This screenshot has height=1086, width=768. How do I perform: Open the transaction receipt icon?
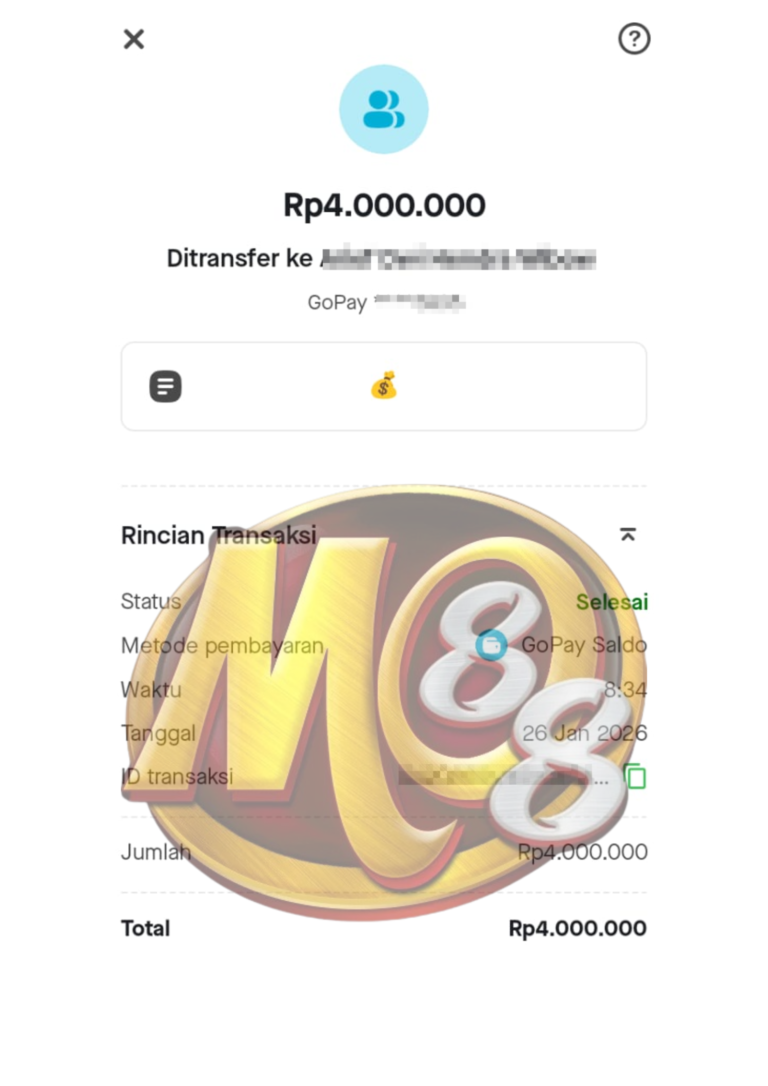[x=164, y=386]
